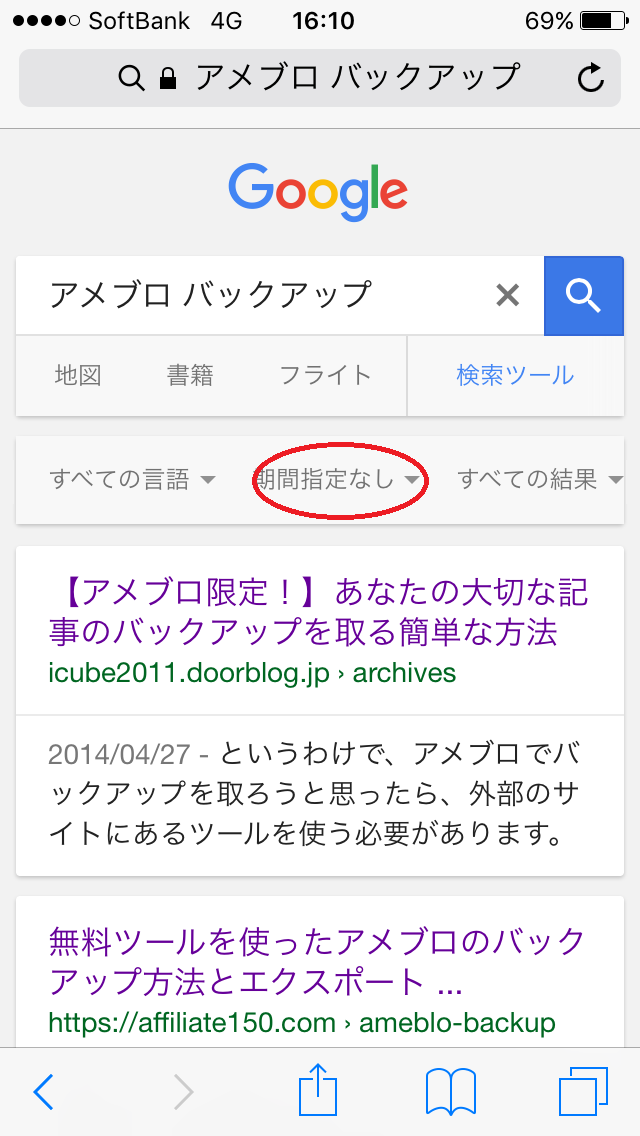
Task: Open the Safari share sheet
Action: click(318, 1090)
